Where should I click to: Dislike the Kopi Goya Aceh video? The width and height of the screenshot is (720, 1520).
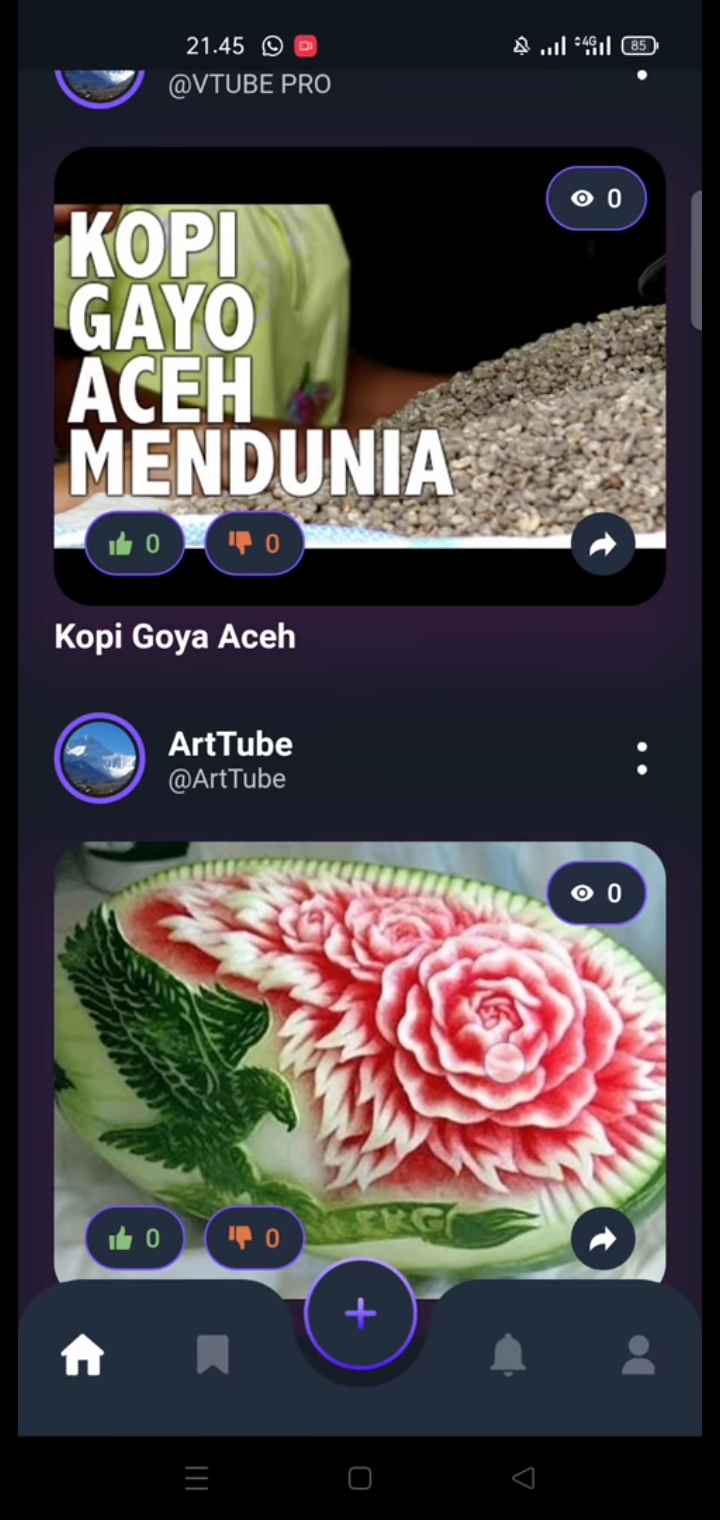pos(254,543)
